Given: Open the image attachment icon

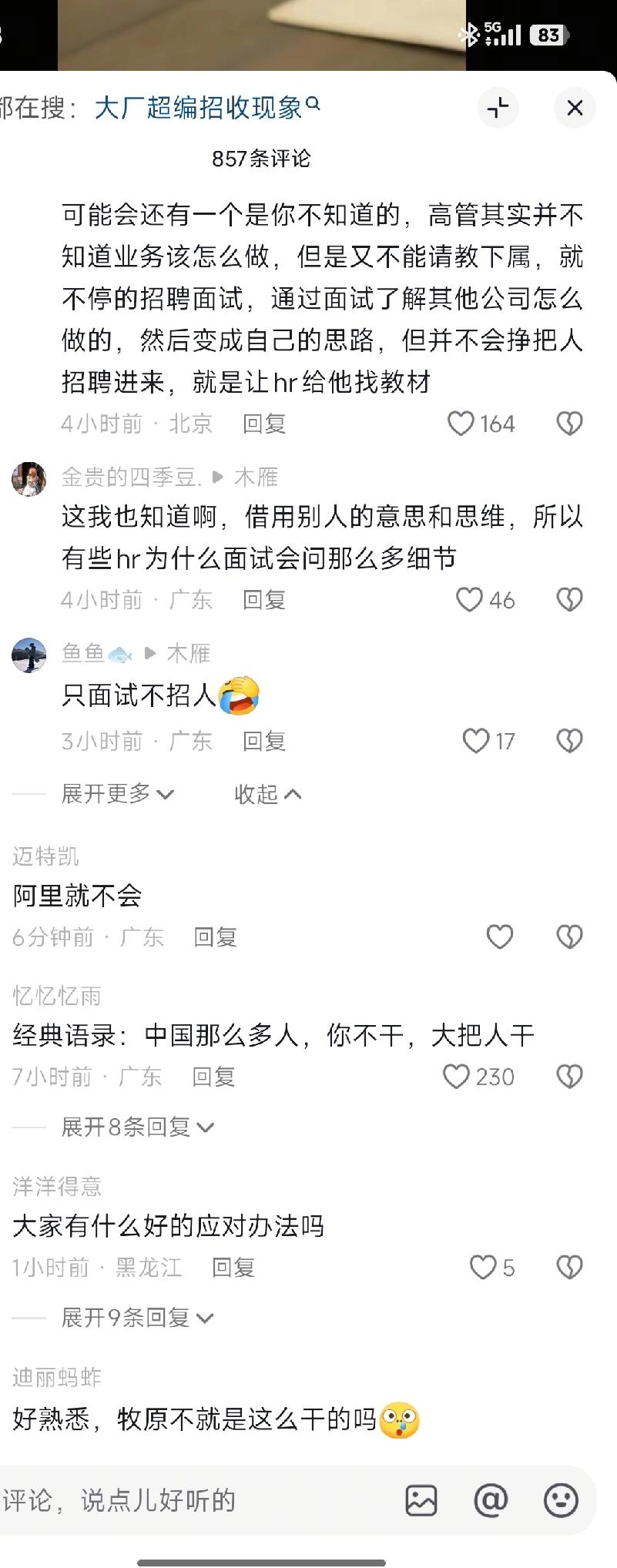Looking at the screenshot, I should tap(421, 1501).
